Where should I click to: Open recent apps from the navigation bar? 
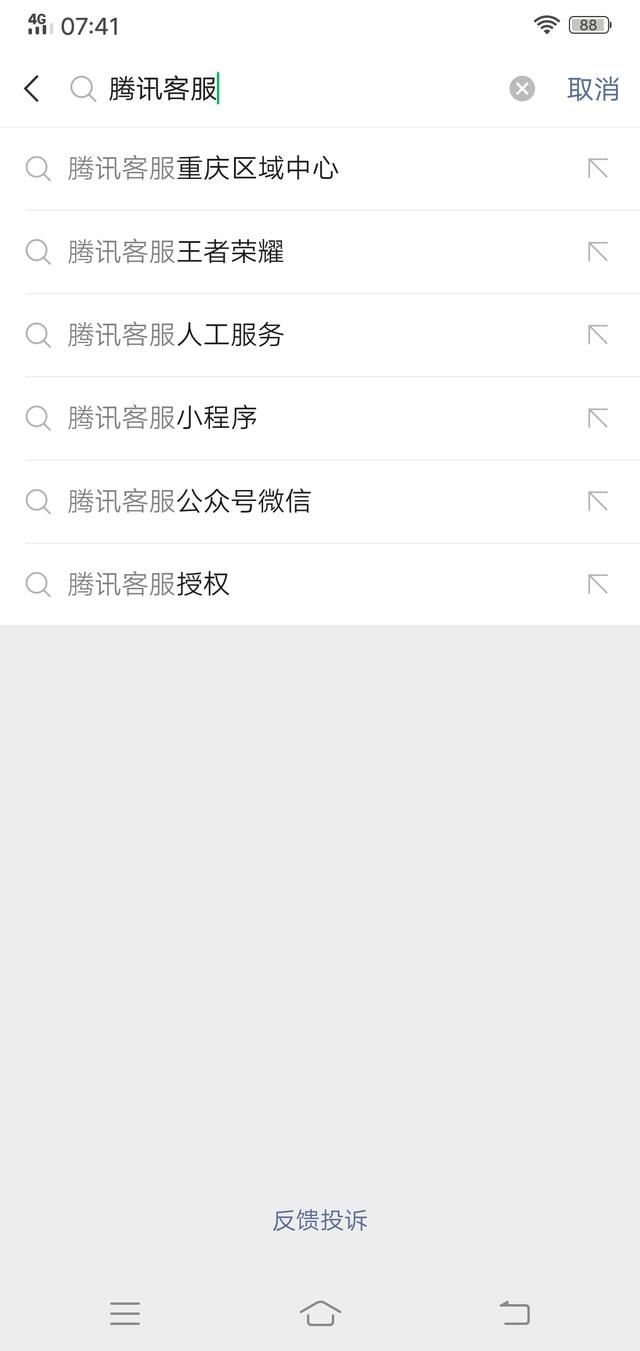(x=125, y=1313)
